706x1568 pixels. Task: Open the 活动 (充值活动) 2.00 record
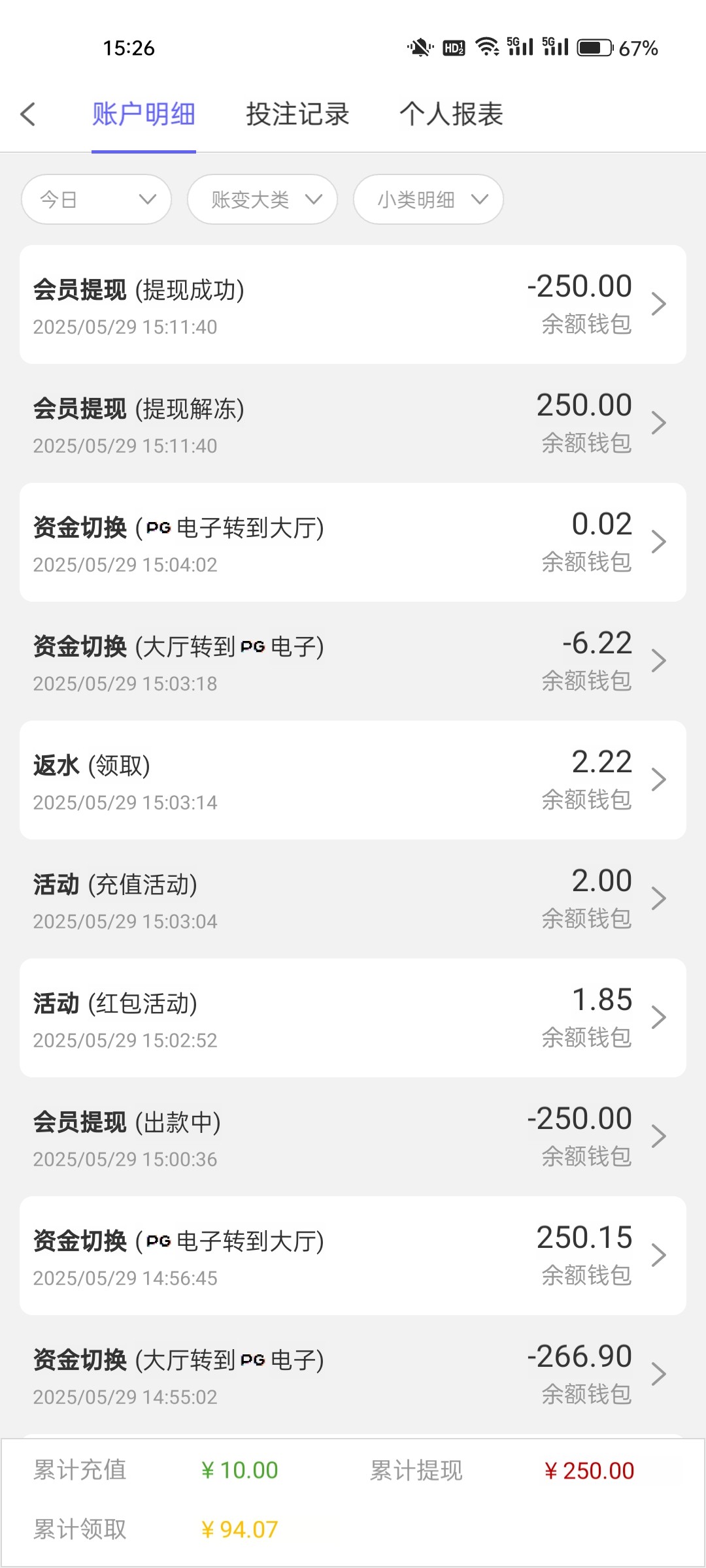click(x=353, y=899)
